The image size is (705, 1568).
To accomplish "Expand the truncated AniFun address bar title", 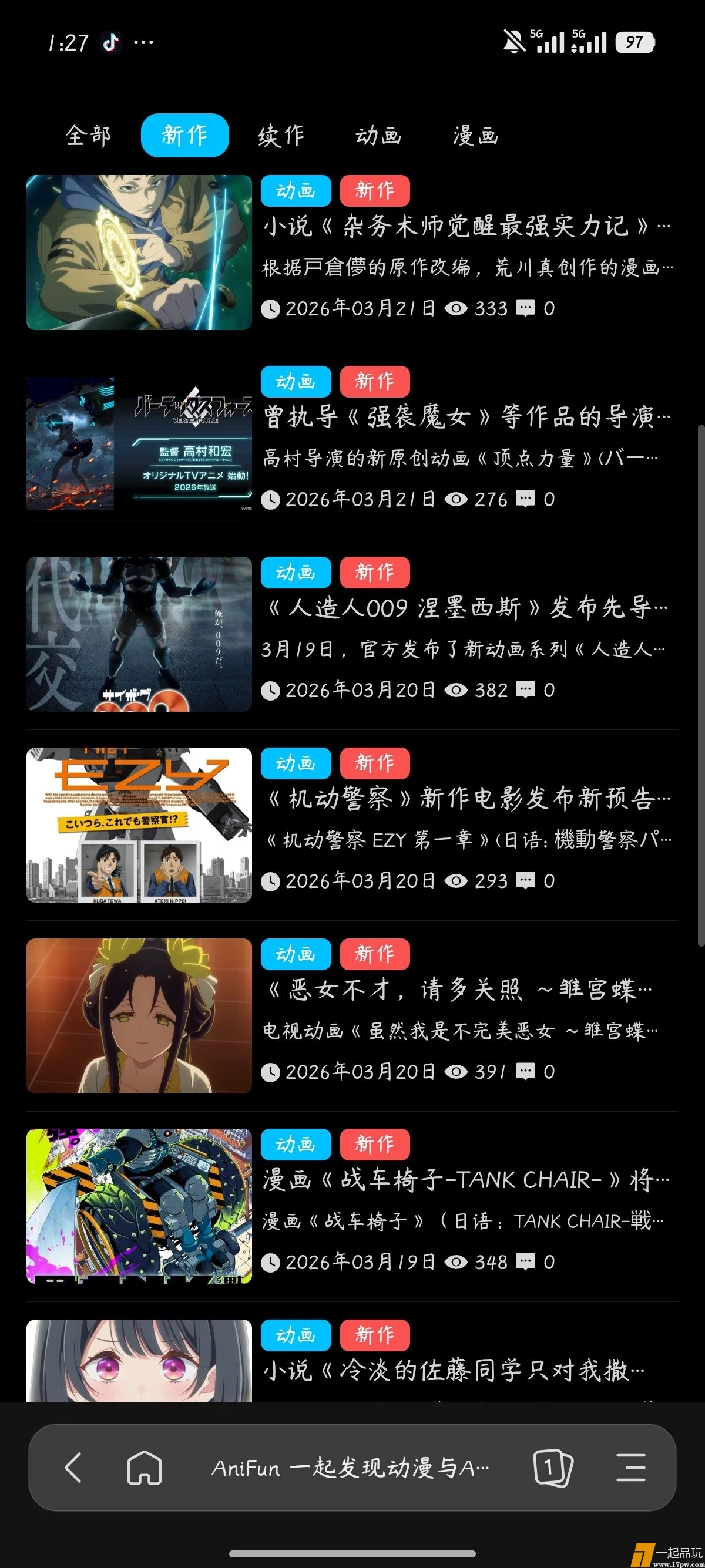I will click(x=353, y=1467).
